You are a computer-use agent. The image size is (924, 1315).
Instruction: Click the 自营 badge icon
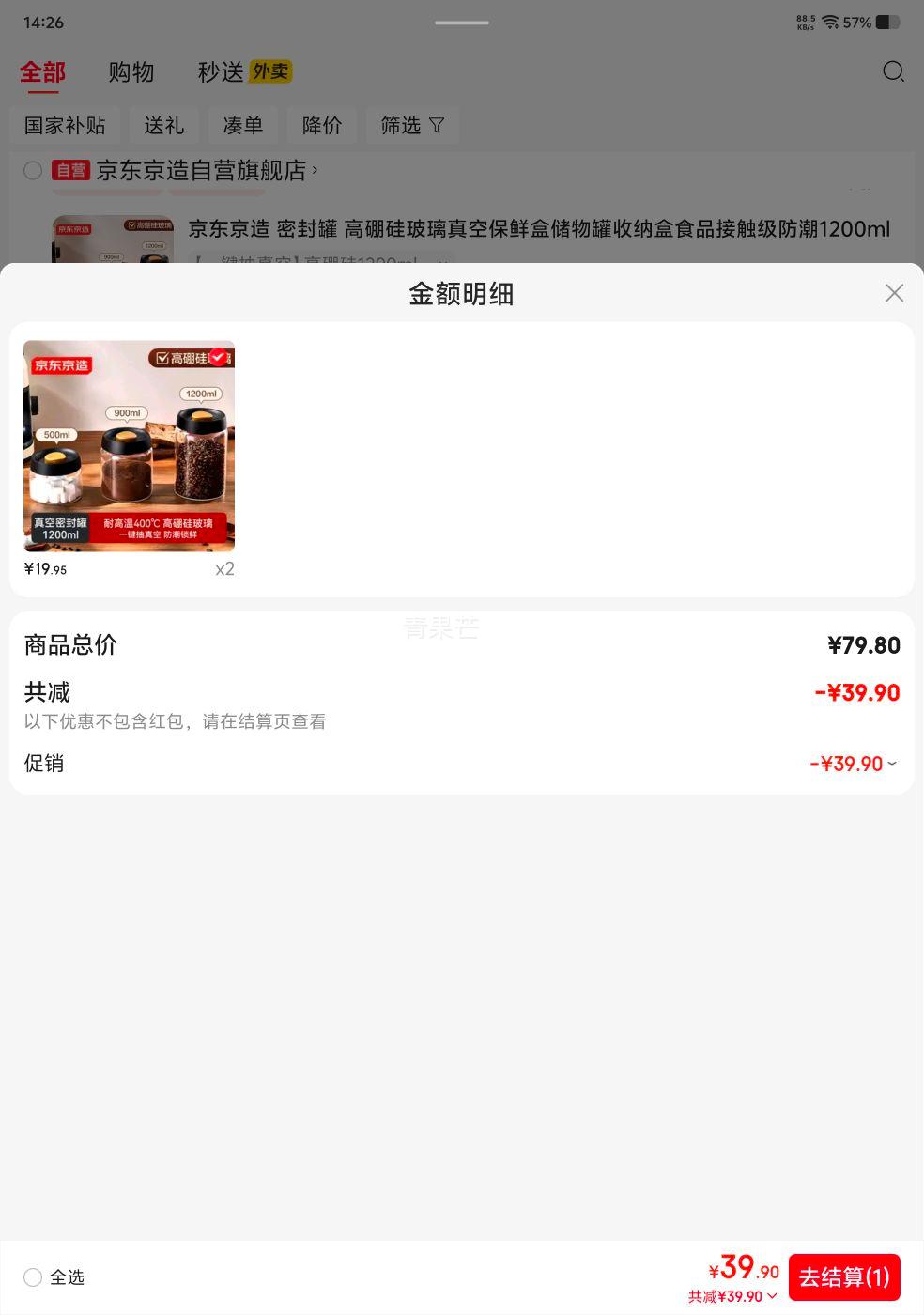click(71, 170)
